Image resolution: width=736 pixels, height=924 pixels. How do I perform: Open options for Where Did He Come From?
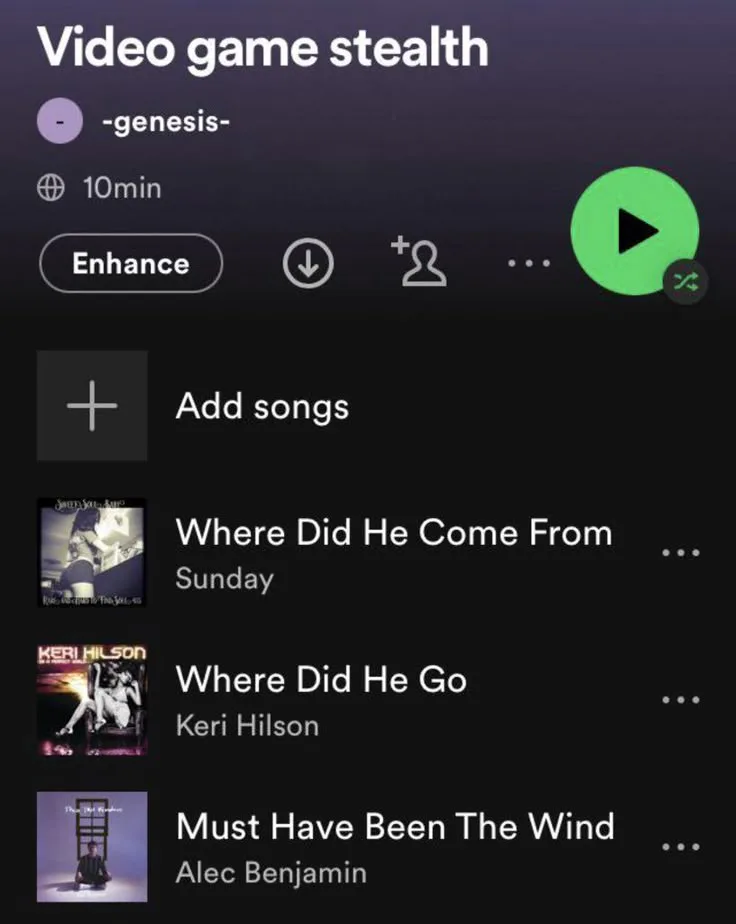[x=681, y=552]
